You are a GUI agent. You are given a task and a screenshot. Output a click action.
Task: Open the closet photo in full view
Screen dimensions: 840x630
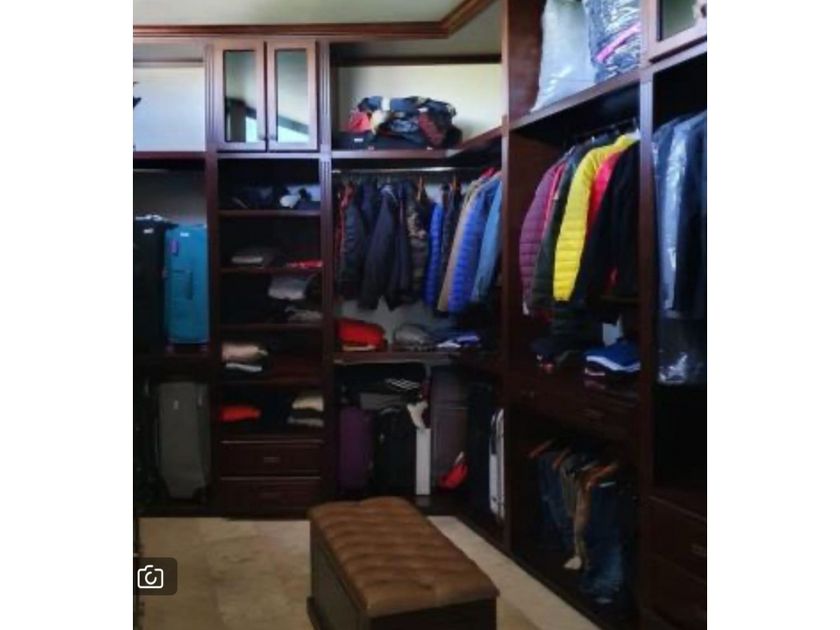pos(420,300)
